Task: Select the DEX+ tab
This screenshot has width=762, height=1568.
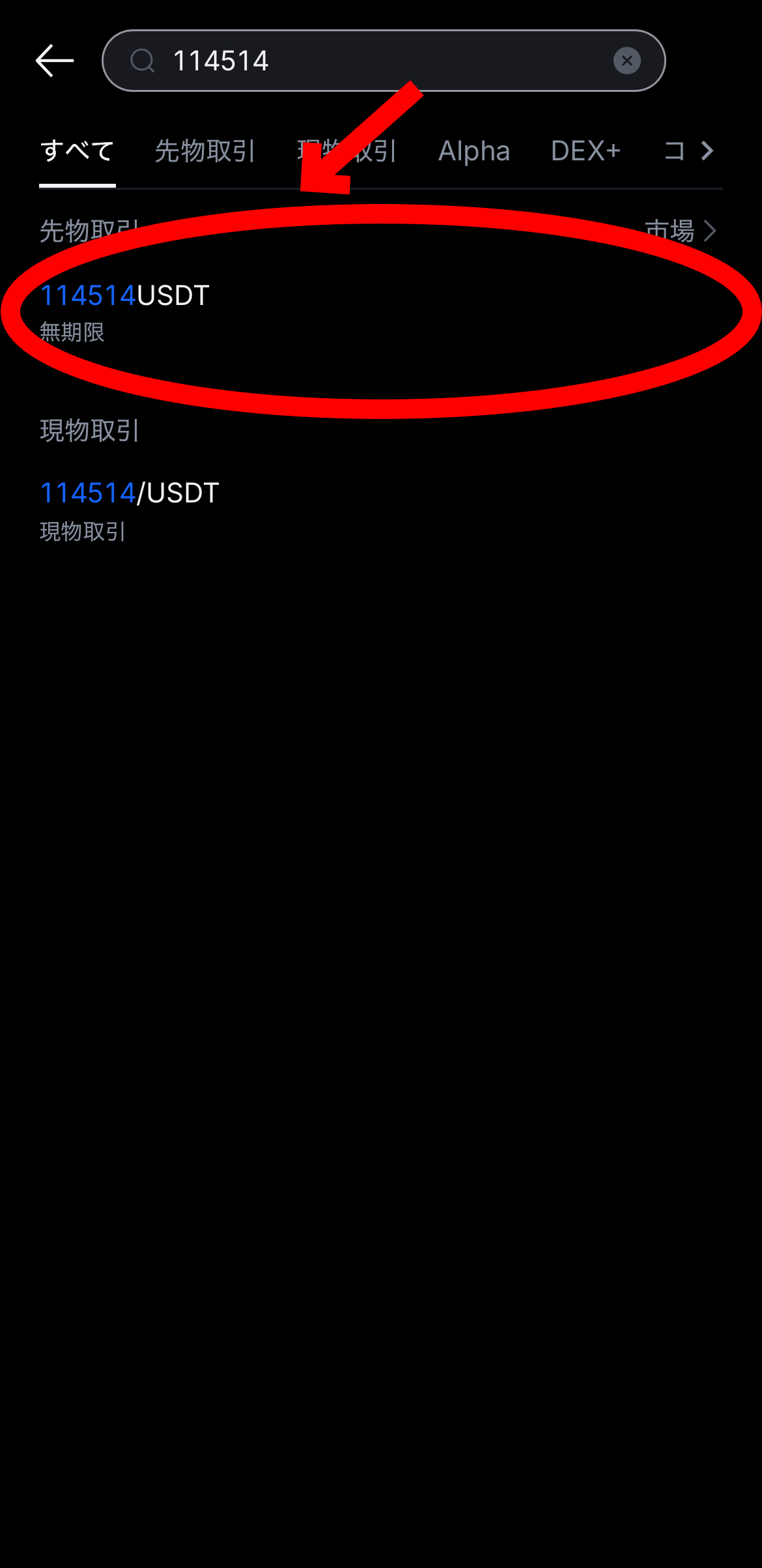Action: tap(584, 151)
